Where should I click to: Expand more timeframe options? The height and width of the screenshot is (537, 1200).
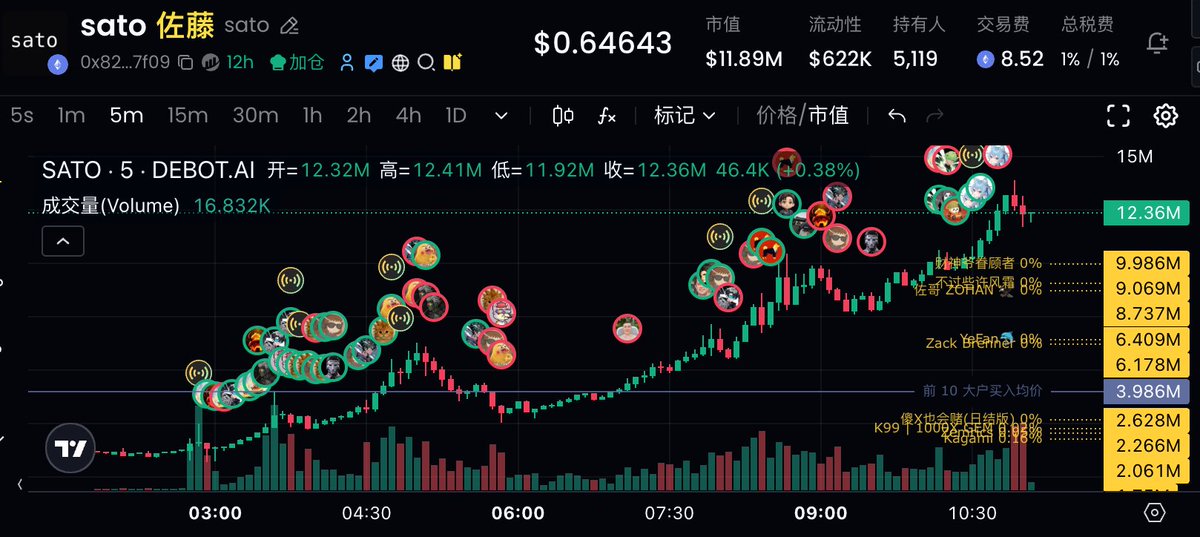pyautogui.click(x=502, y=116)
